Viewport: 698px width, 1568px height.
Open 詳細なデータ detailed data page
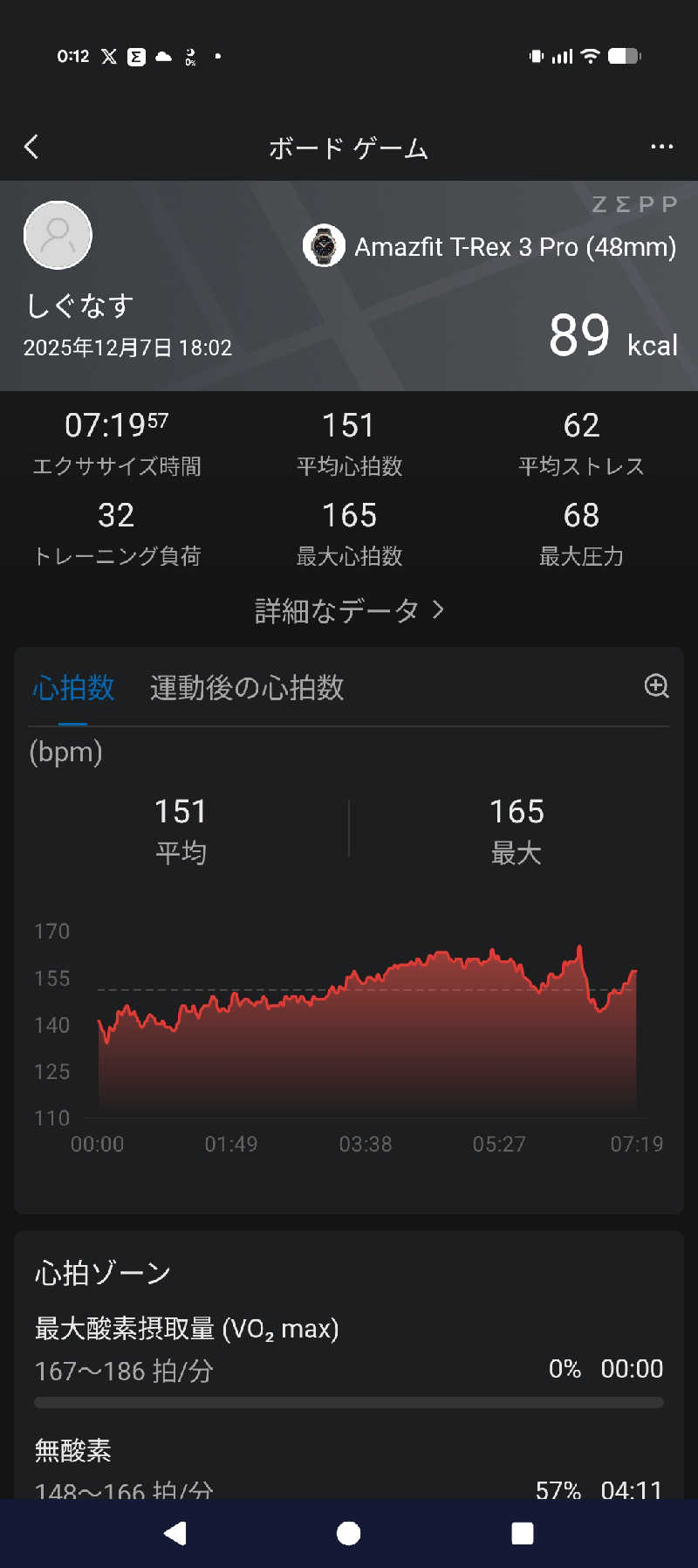coord(349,610)
